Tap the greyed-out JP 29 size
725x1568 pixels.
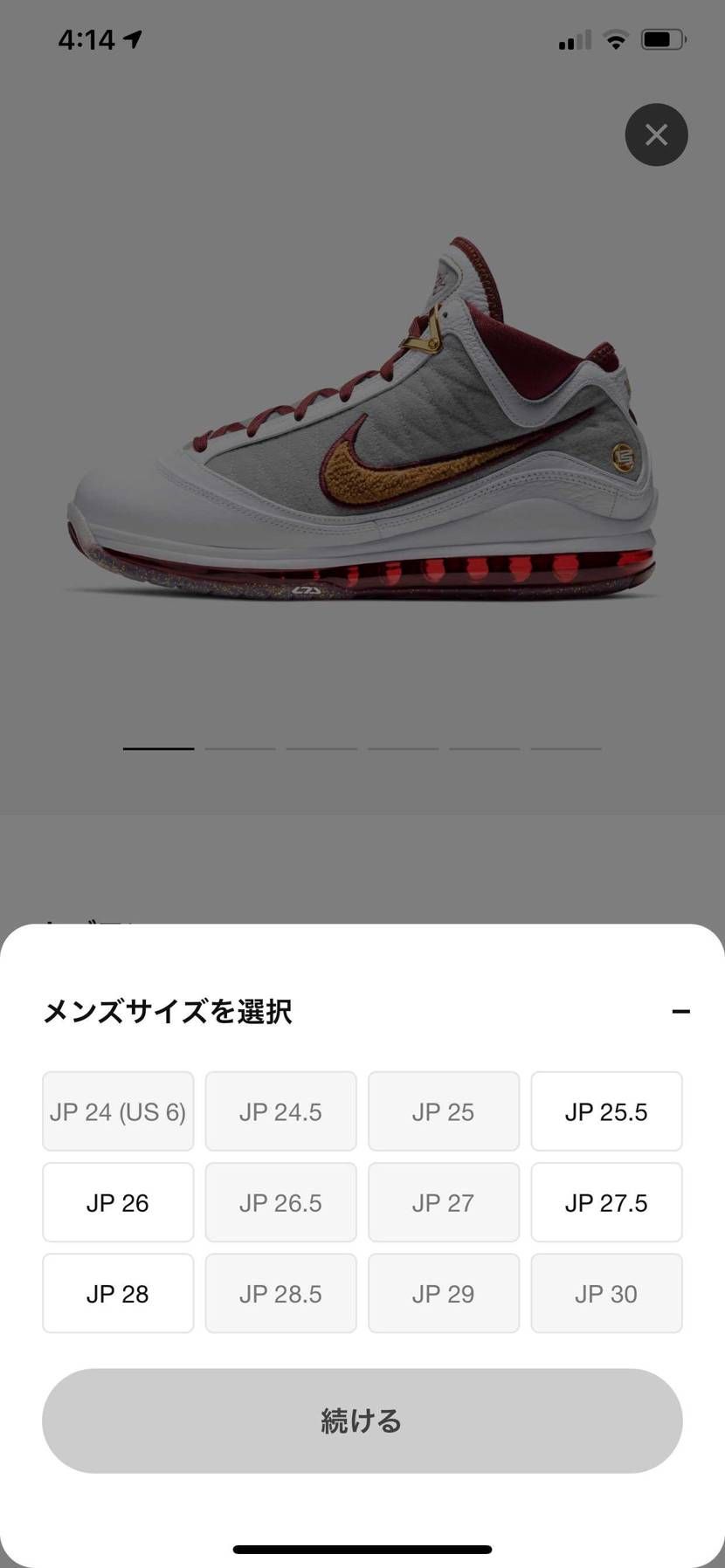(x=443, y=1293)
